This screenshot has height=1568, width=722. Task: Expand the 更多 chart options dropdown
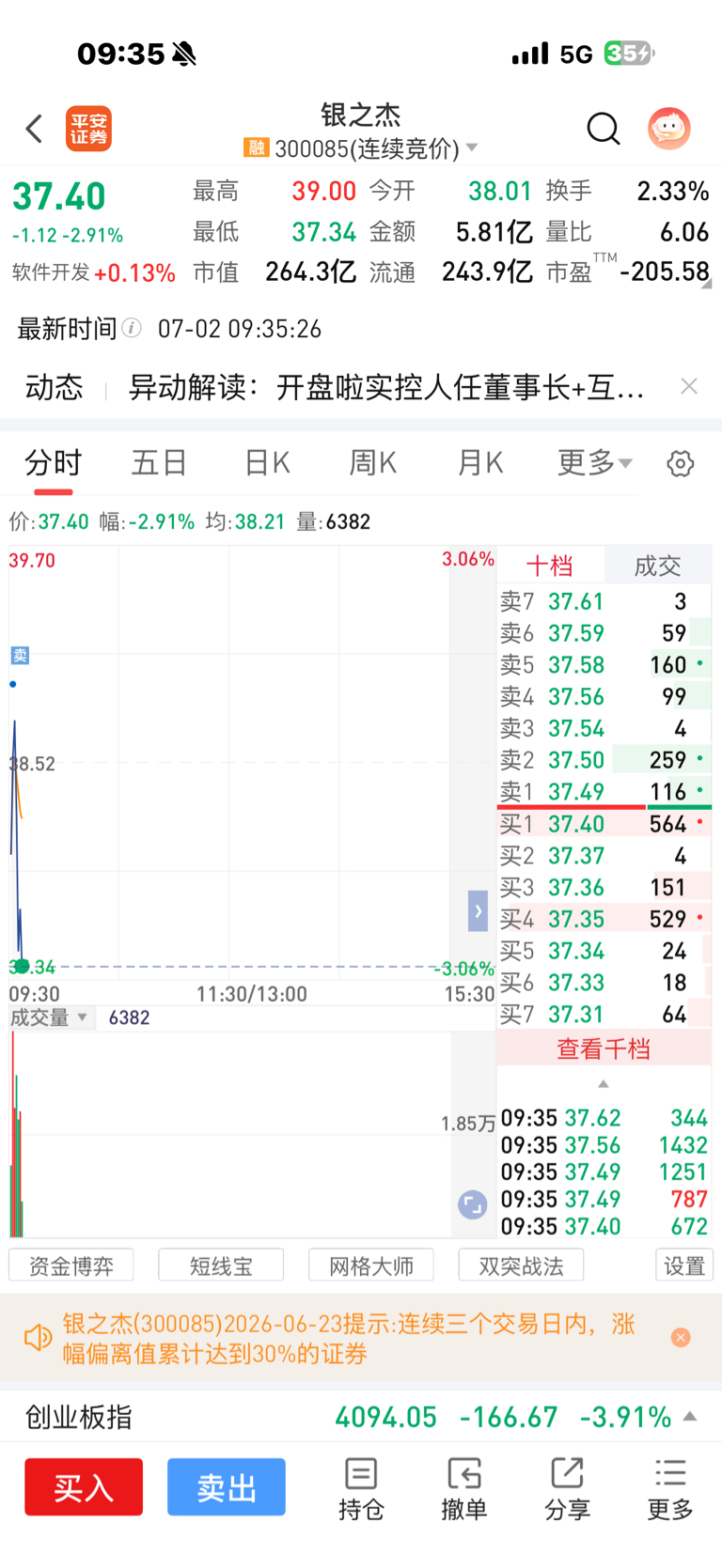click(595, 463)
